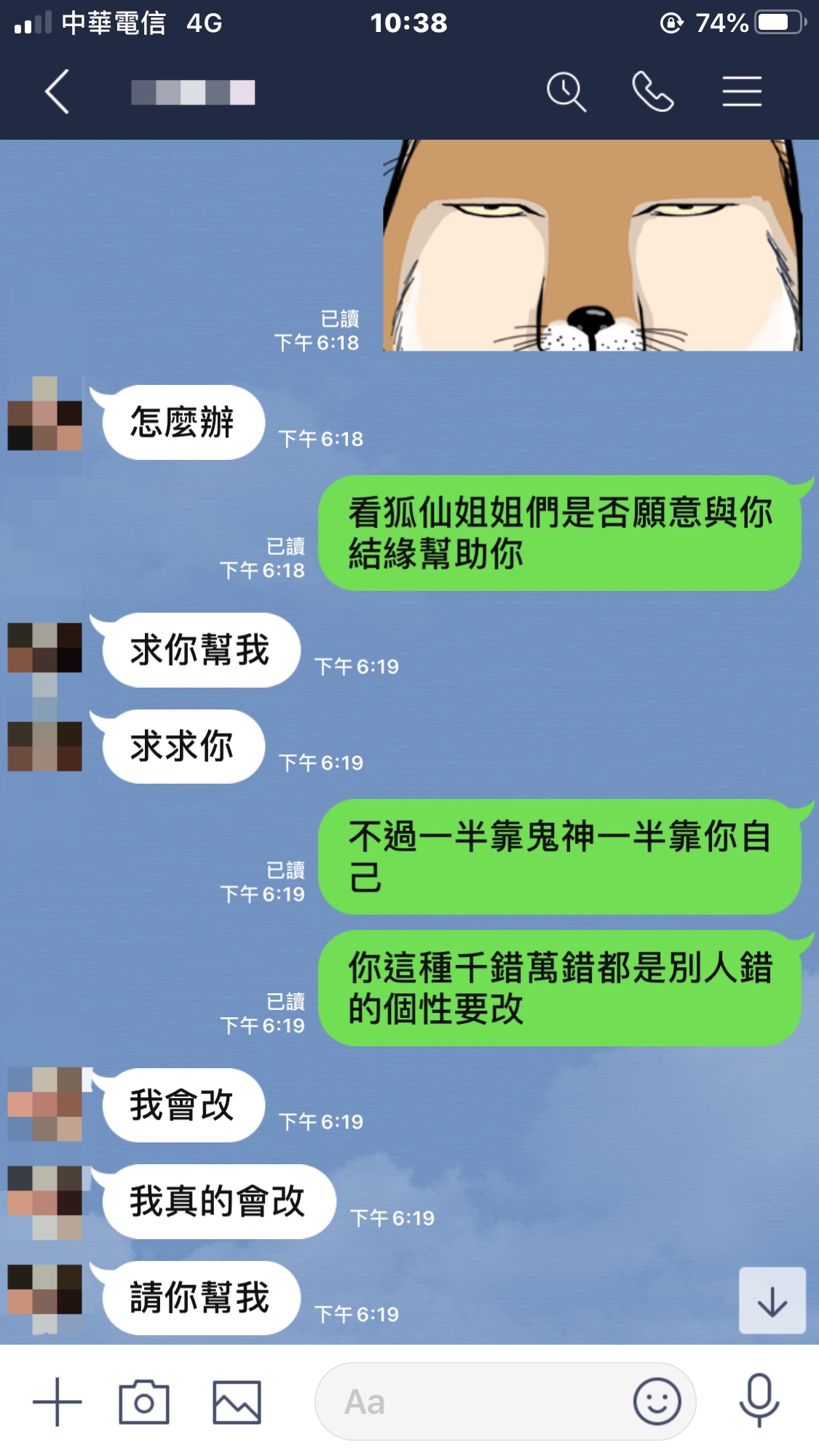Screen dimensions: 819x1456
Task: Open the emoji and sticker picker
Action: click(657, 1401)
